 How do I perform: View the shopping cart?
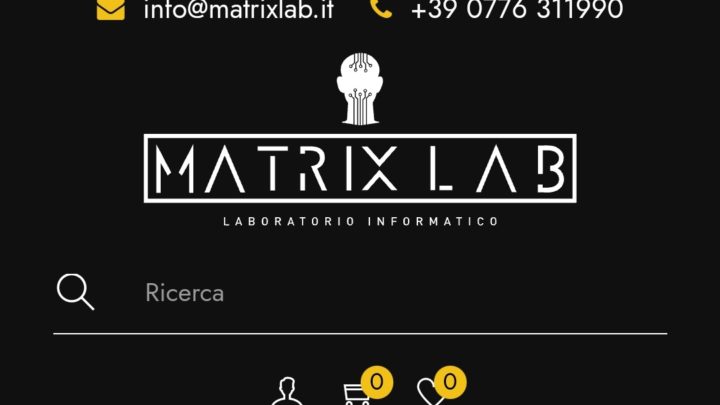pos(358,393)
